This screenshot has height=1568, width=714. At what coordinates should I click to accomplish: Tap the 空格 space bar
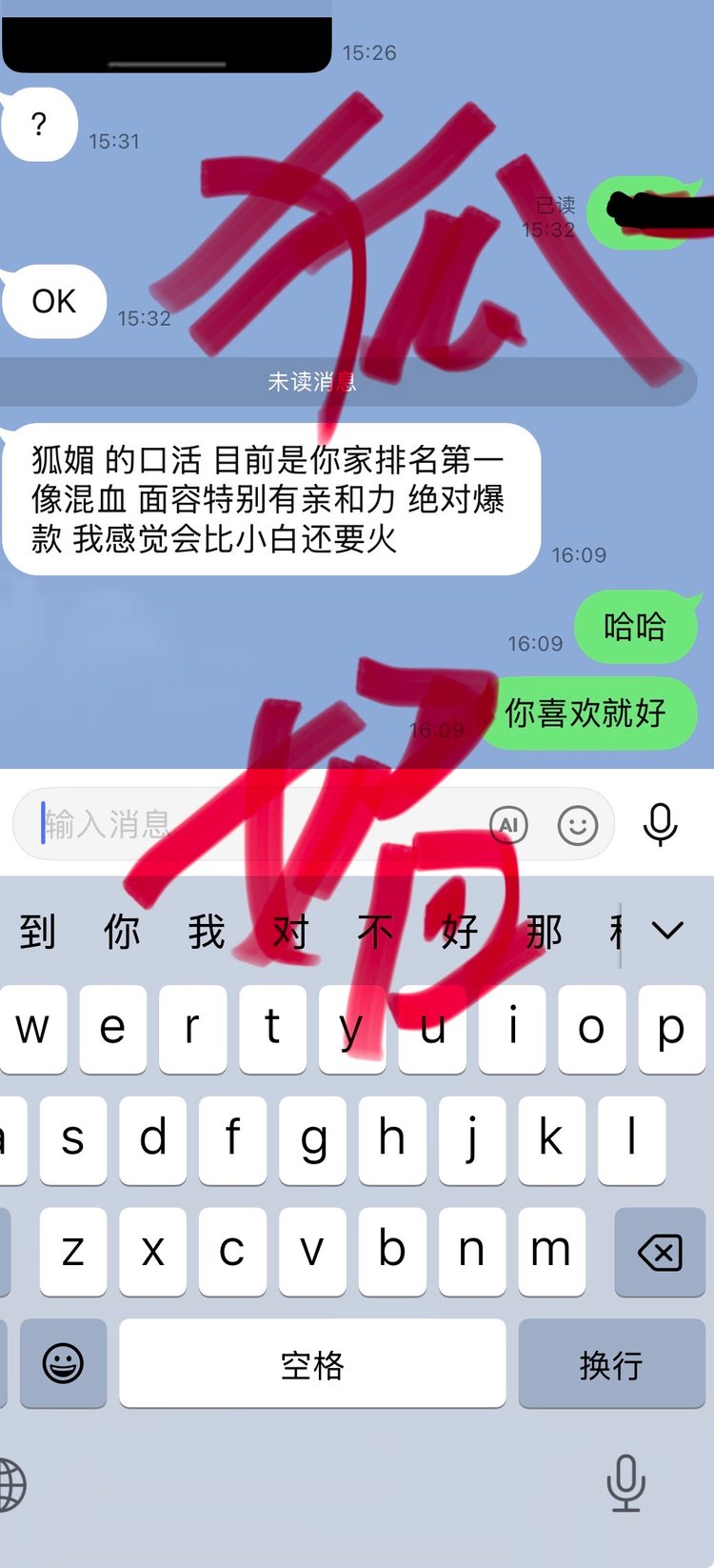click(312, 1364)
